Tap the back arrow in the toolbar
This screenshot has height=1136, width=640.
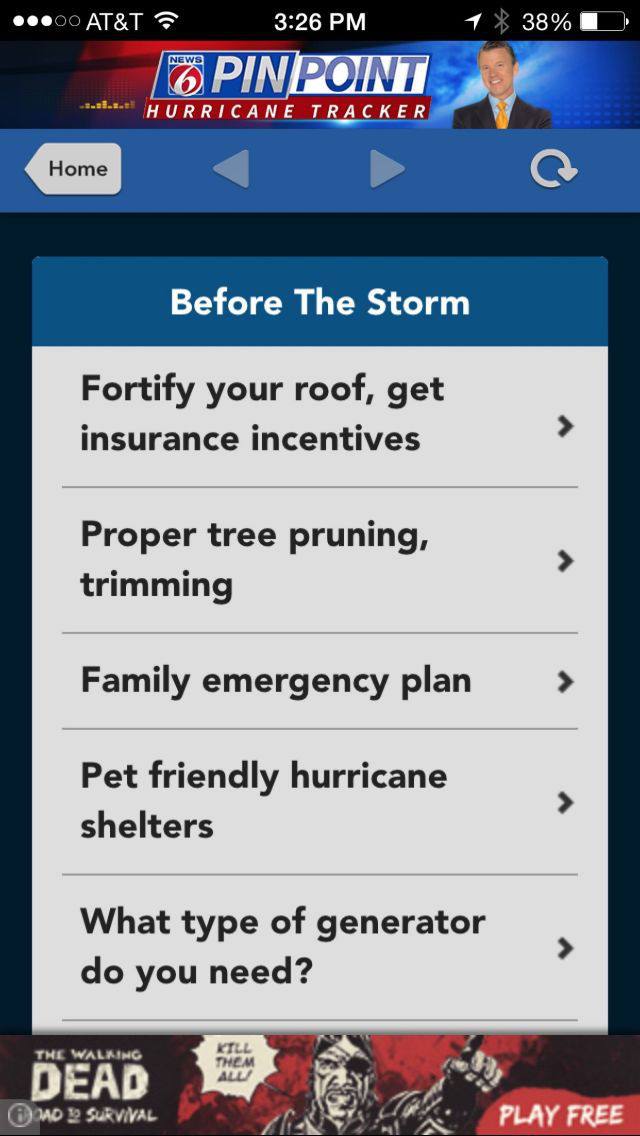click(231, 170)
